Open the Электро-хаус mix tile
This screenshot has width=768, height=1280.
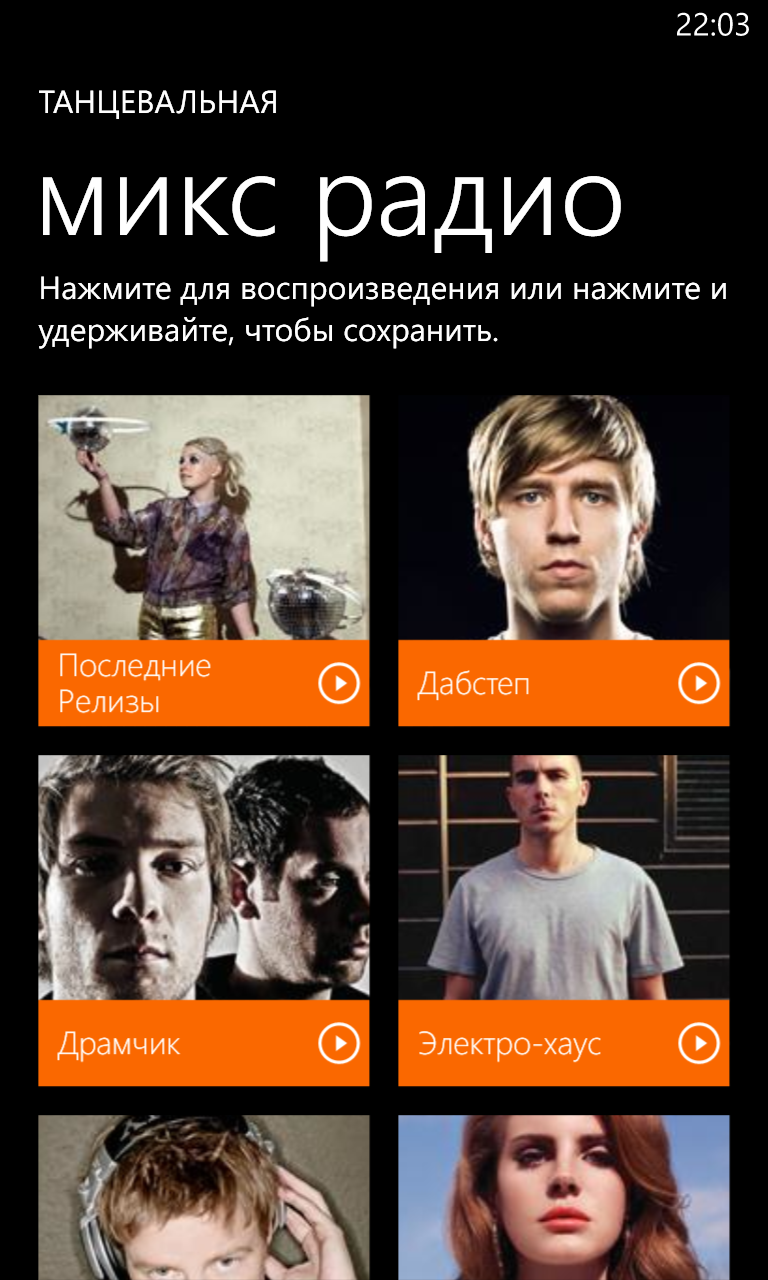pos(563,920)
